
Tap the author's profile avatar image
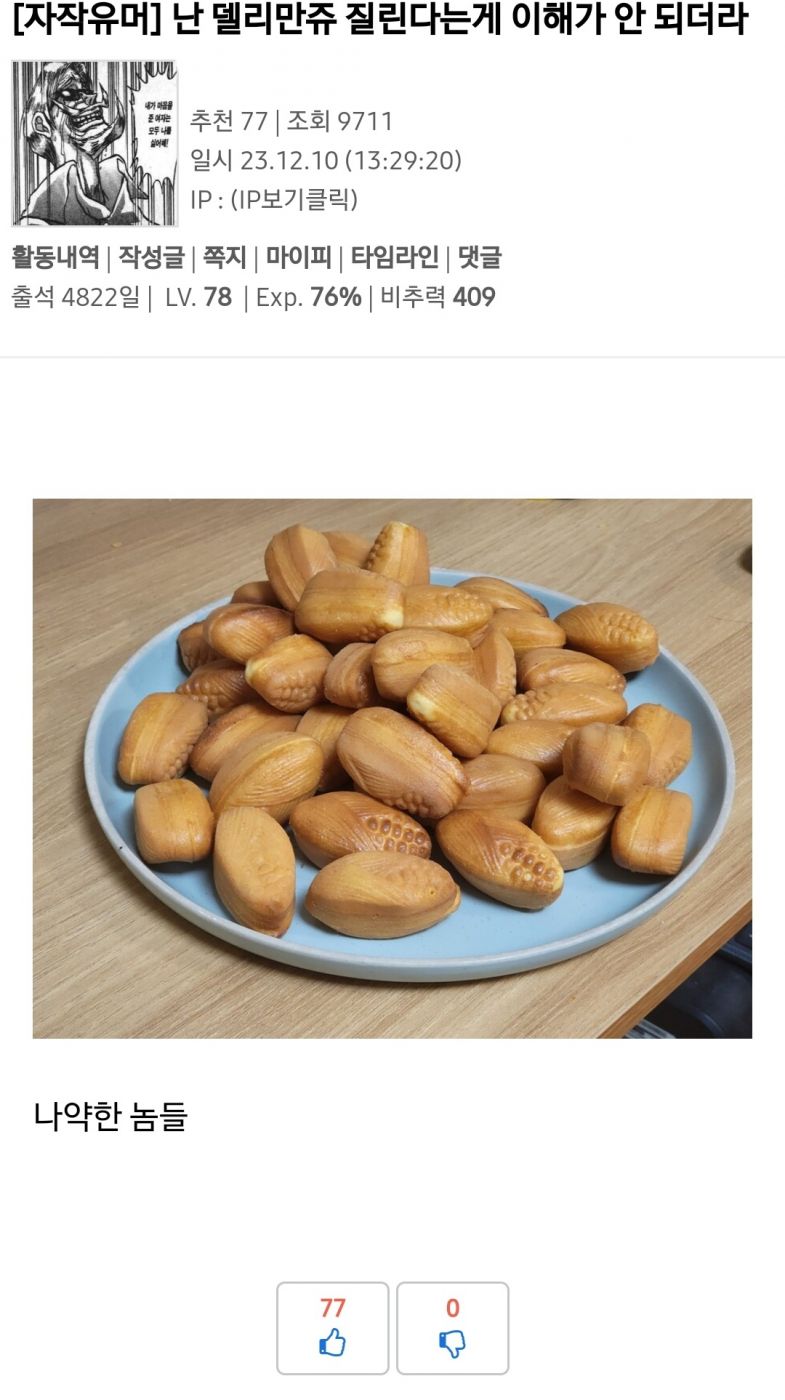(x=95, y=143)
